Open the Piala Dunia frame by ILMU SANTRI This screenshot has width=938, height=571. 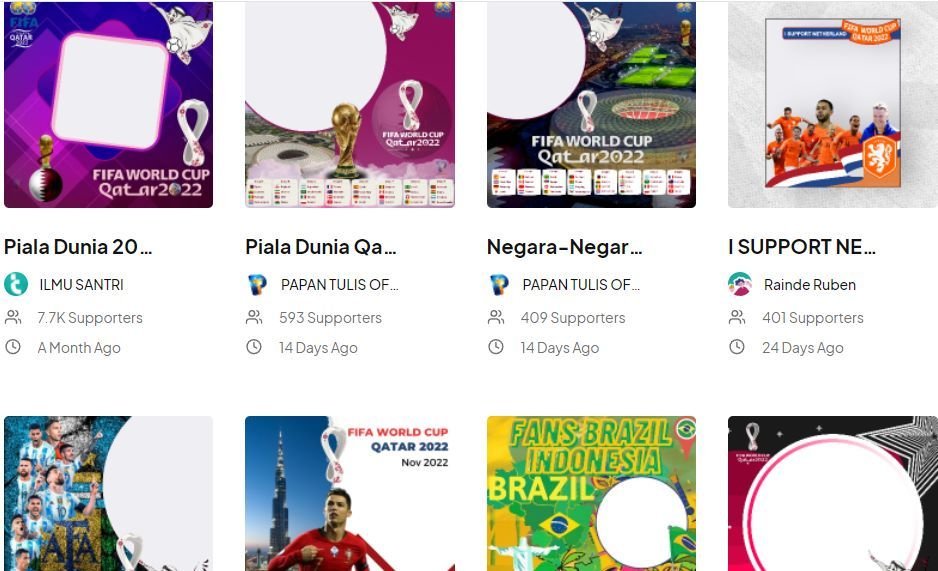(108, 104)
